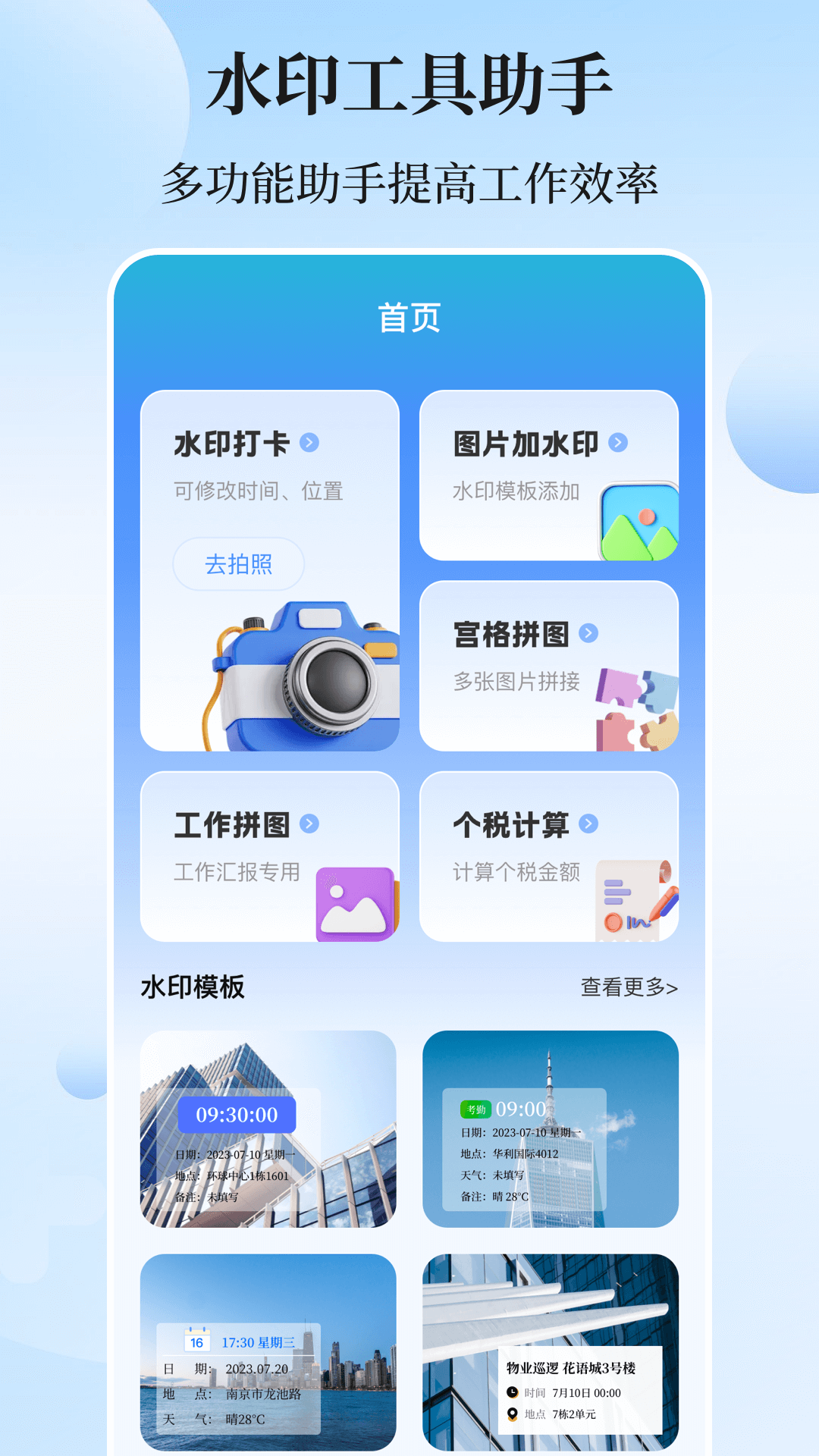819x1456 pixels.
Task: Switch to the 首页 tab
Action: click(x=409, y=318)
